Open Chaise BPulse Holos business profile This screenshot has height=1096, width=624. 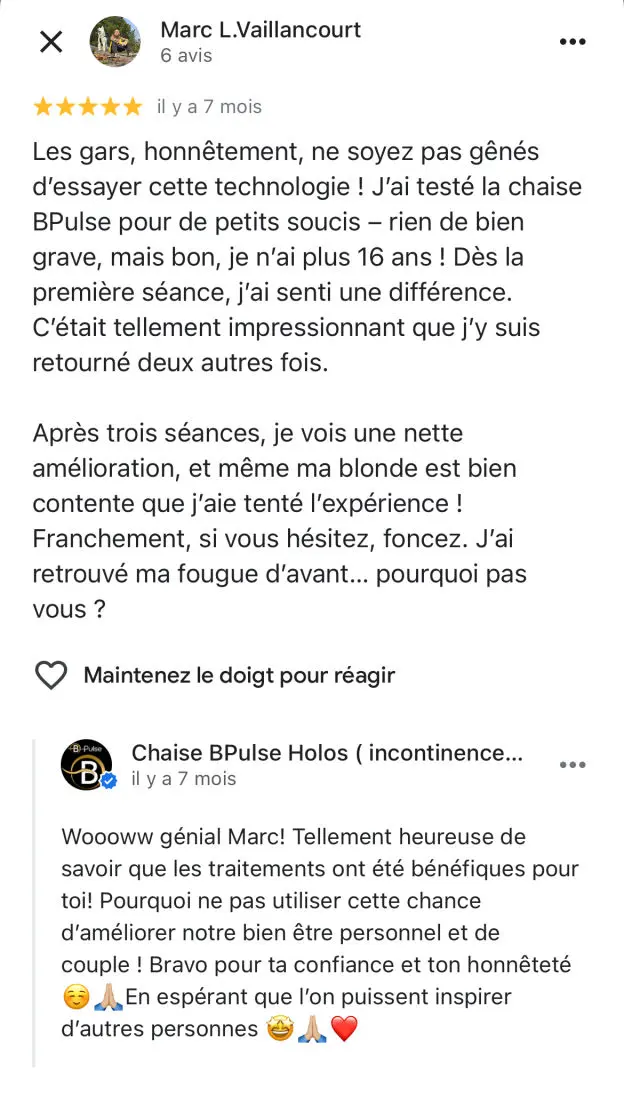(x=327, y=753)
